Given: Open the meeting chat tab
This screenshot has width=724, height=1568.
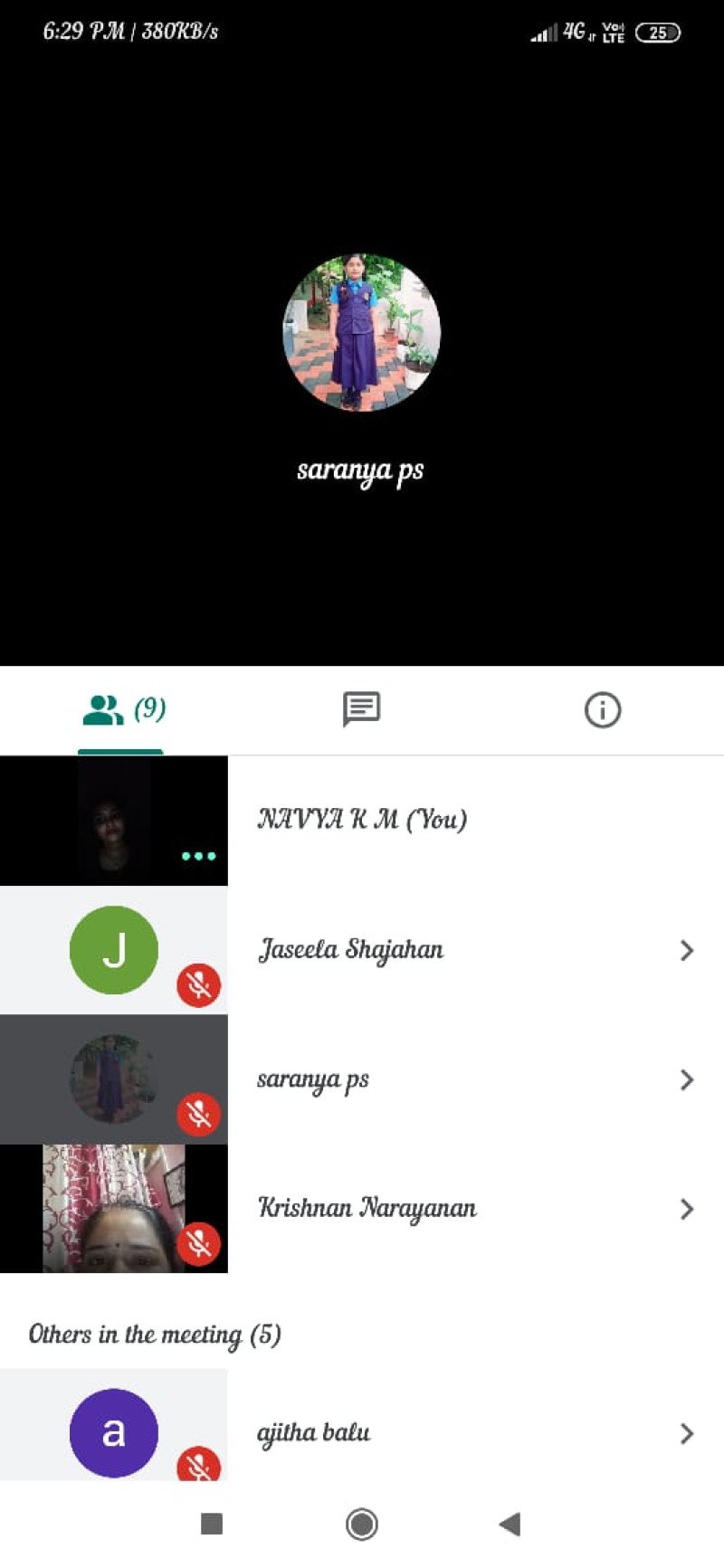Looking at the screenshot, I should click(361, 710).
